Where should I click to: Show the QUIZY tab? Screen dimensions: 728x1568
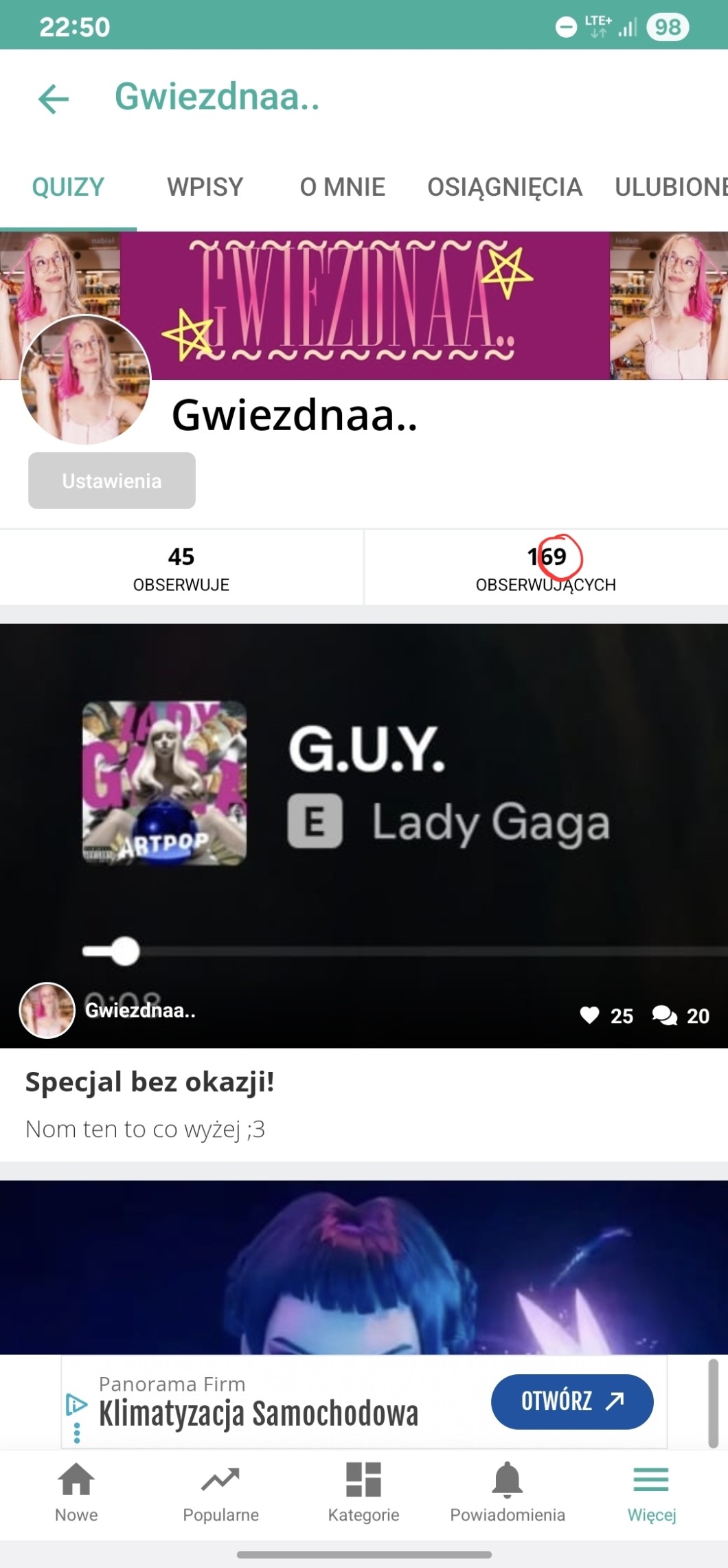pyautogui.click(x=68, y=187)
